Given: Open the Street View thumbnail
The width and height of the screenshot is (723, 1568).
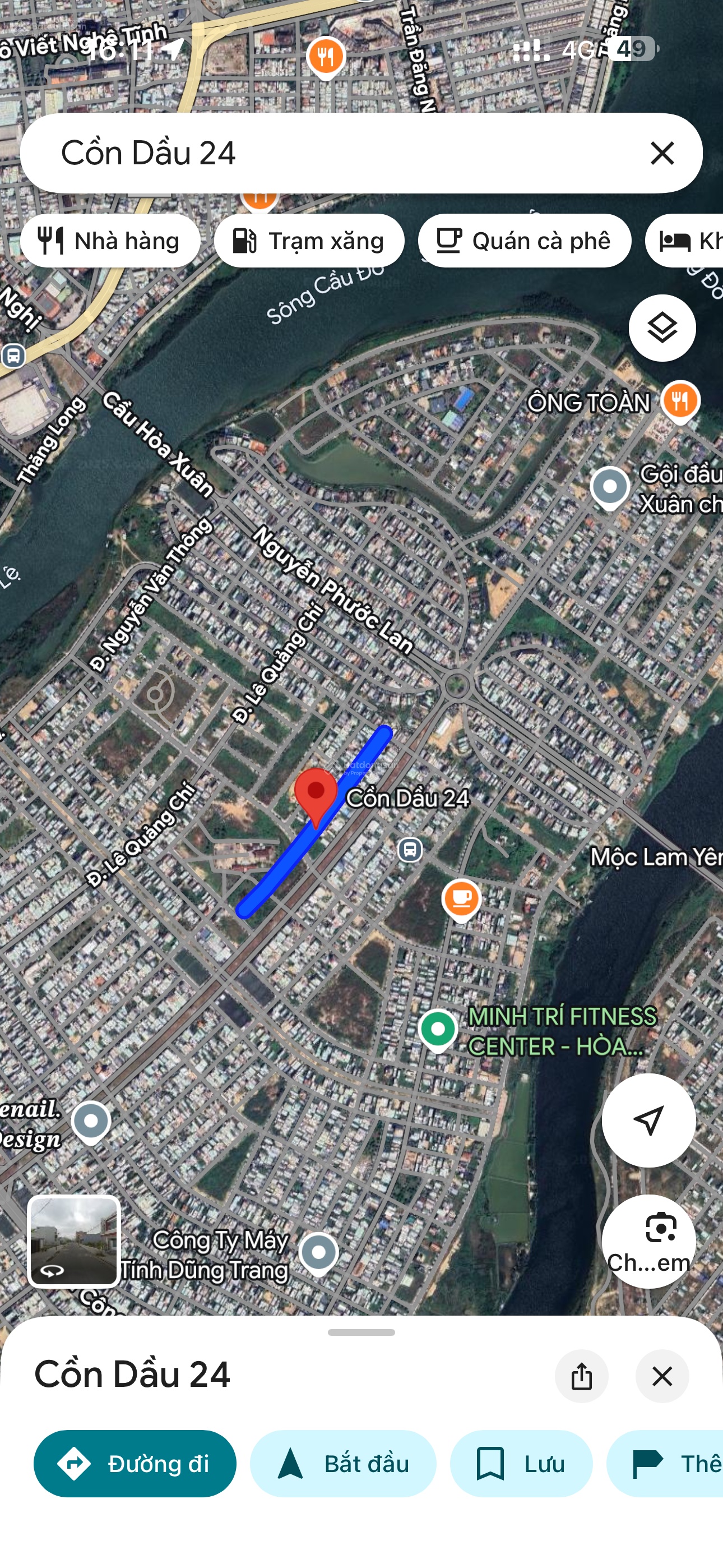Looking at the screenshot, I should (x=74, y=1240).
